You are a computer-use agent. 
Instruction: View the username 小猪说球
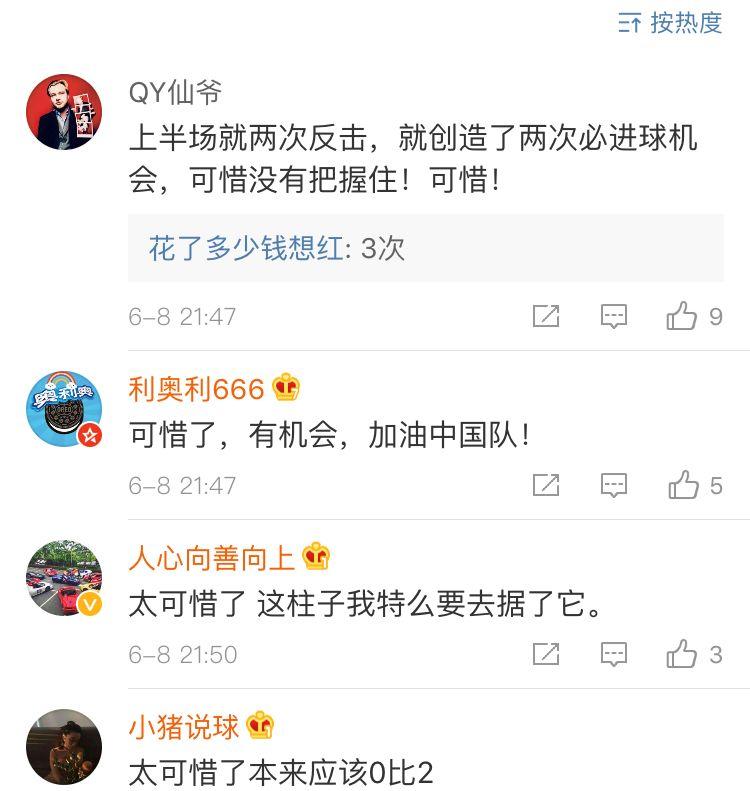pos(184,727)
